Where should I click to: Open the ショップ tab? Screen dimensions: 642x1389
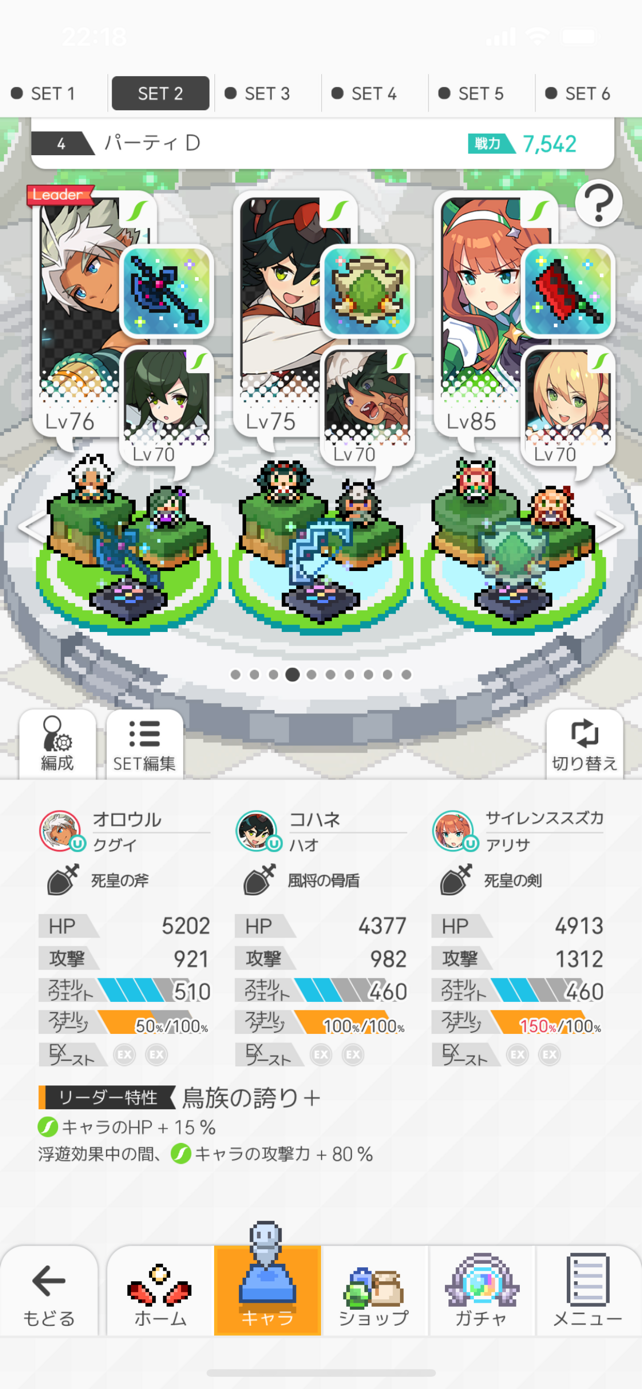click(374, 1291)
